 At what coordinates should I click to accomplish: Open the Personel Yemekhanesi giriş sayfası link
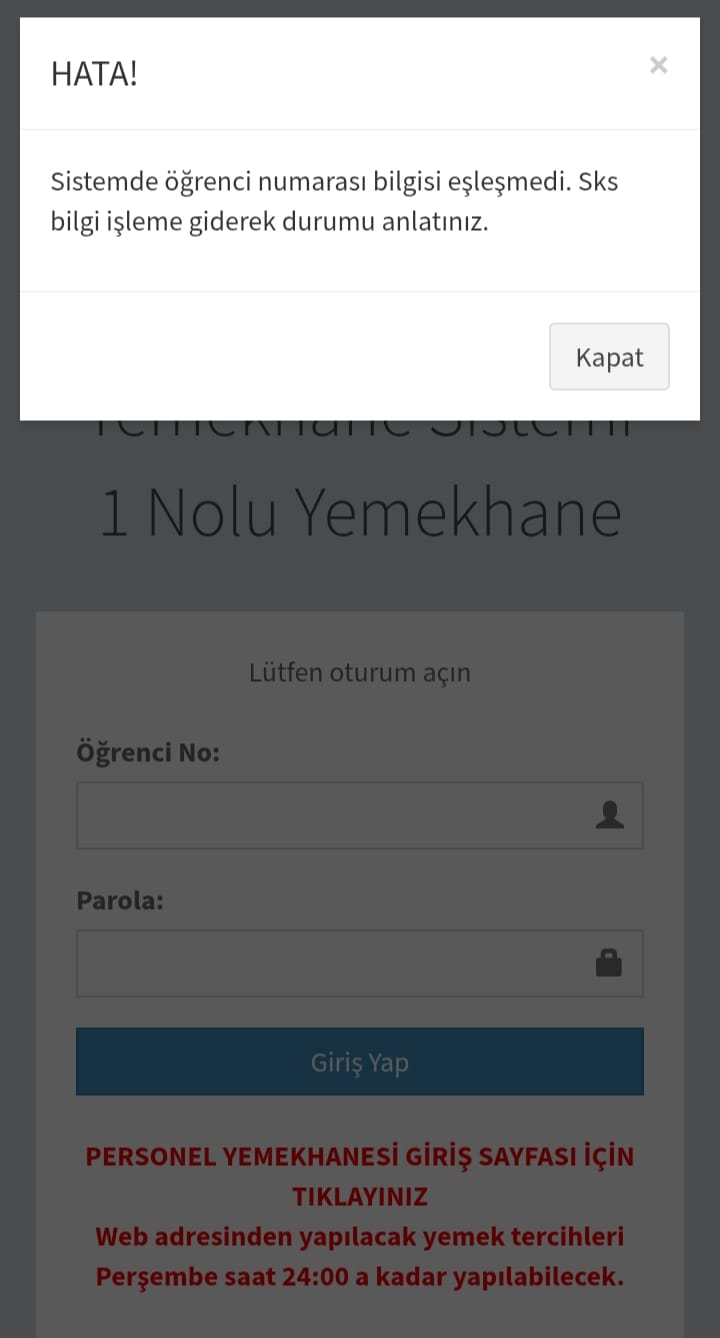click(360, 1175)
